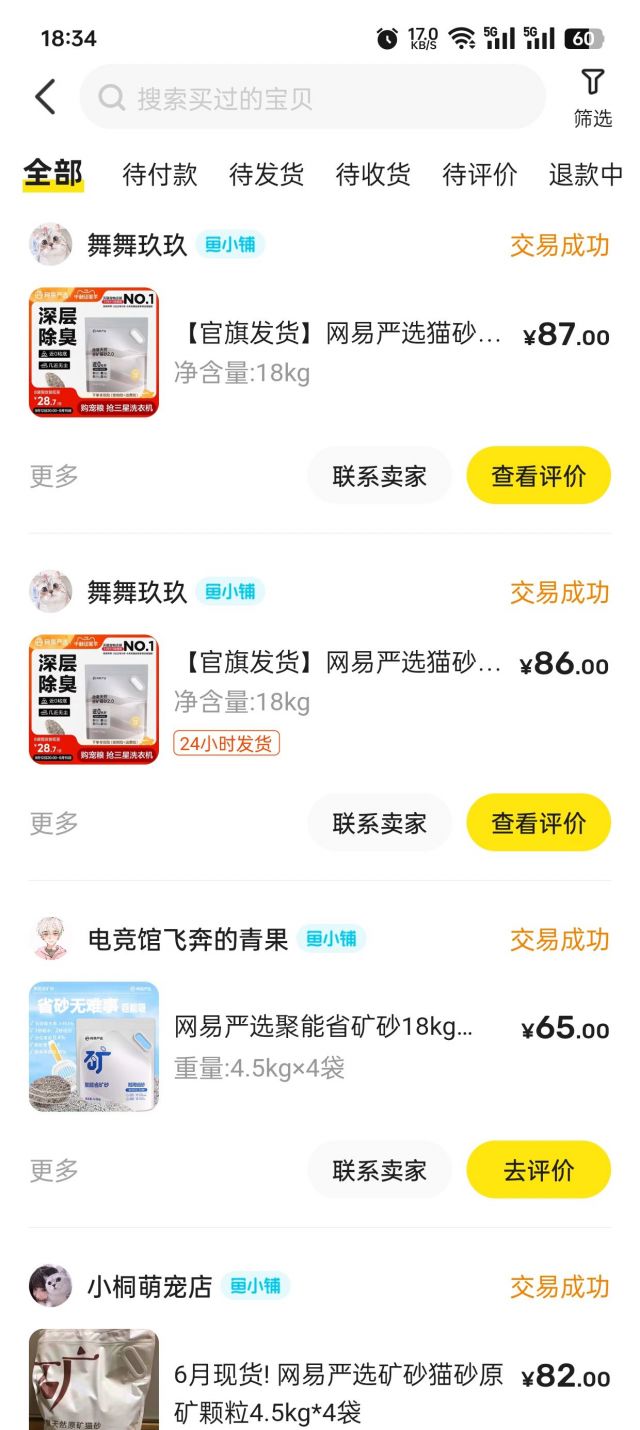Viewport: 640px width, 1430px height.
Task: Select the 全部 orders tab
Action: click(x=53, y=174)
